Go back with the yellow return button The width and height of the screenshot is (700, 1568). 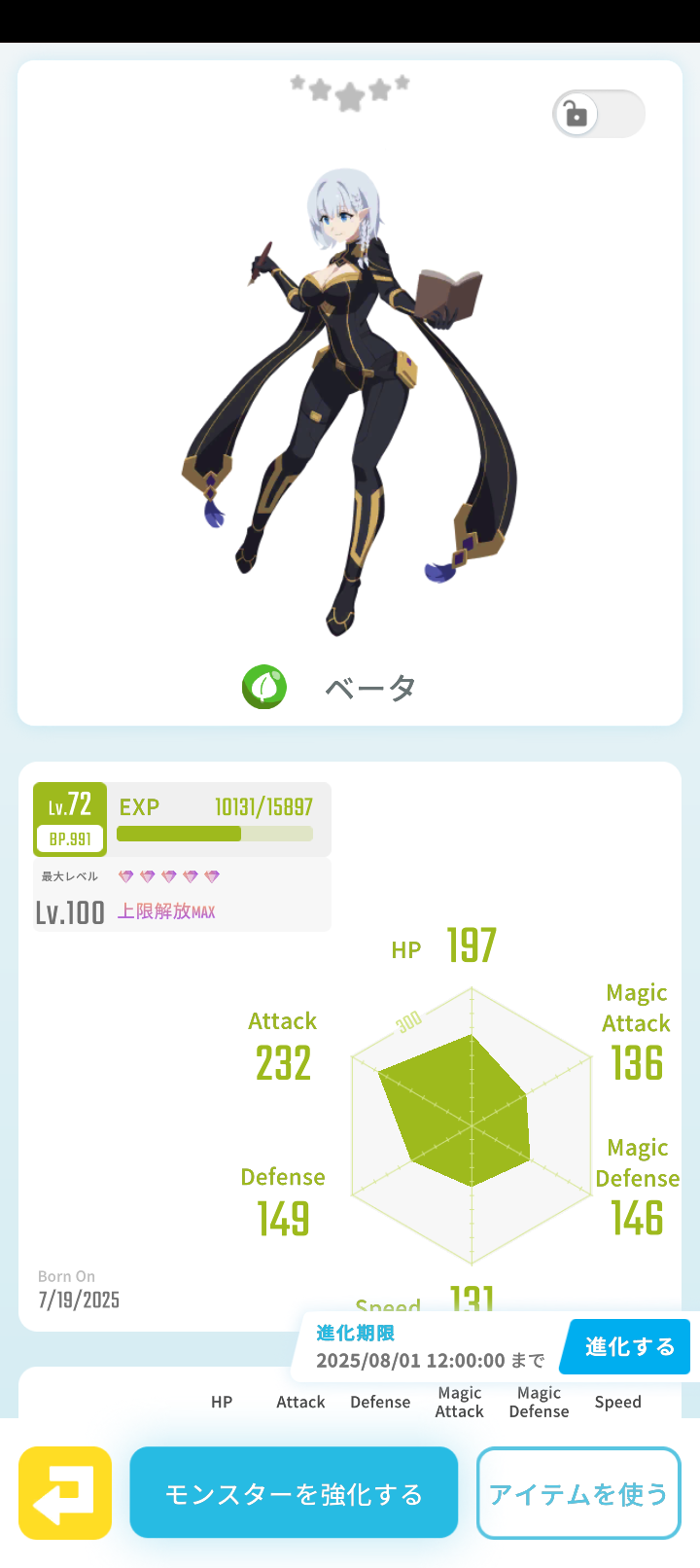[x=65, y=1493]
